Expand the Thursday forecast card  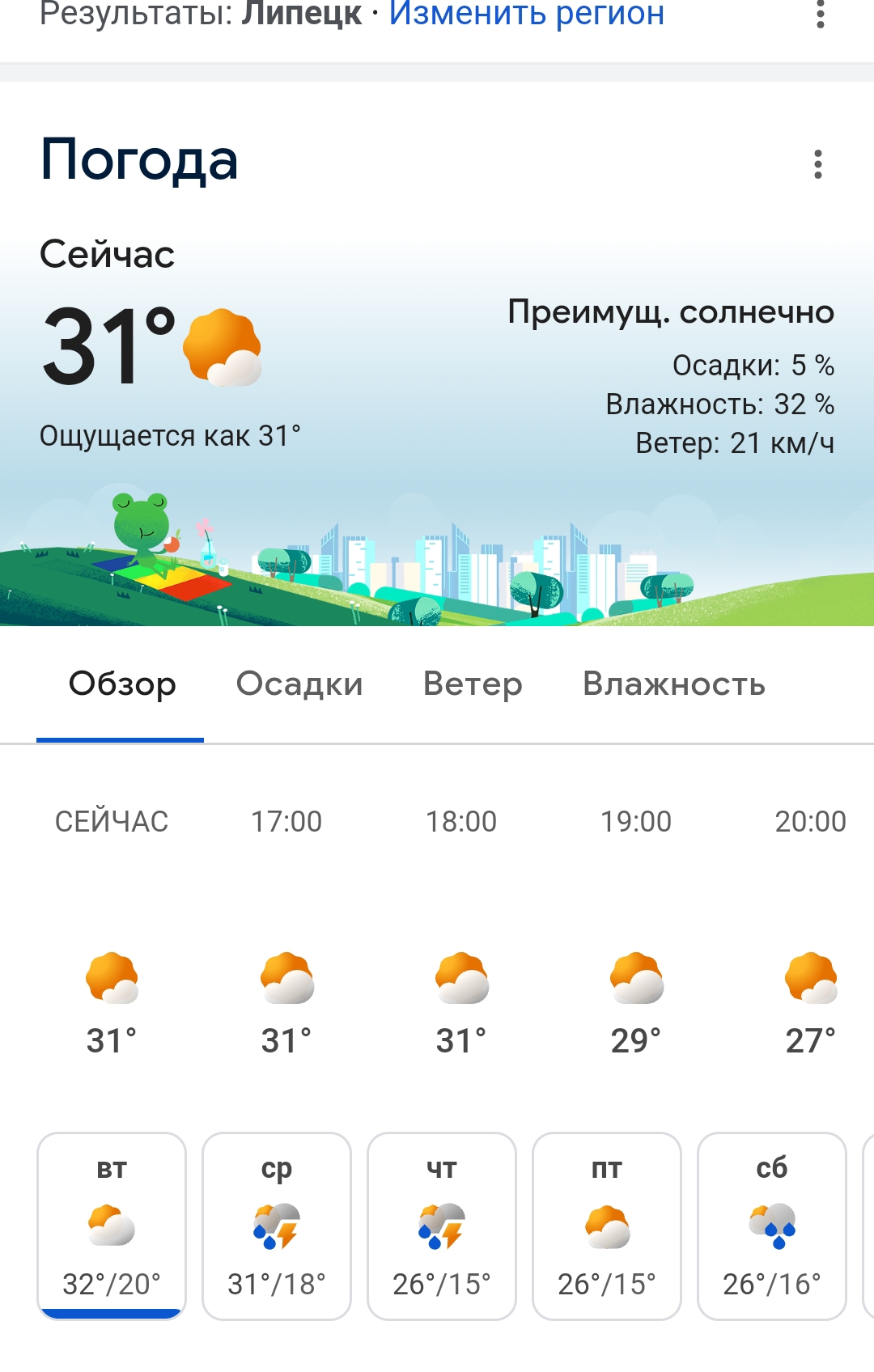442,1223
